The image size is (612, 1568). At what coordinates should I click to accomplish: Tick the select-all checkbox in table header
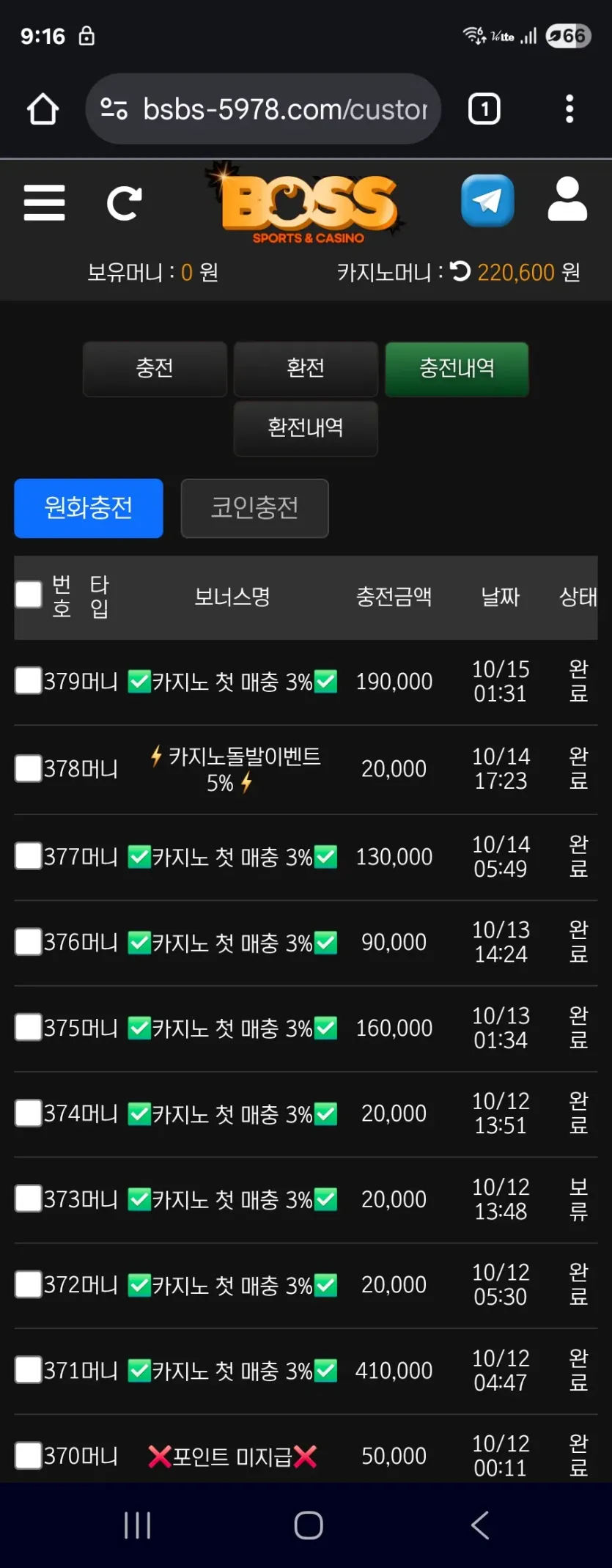coord(29,595)
